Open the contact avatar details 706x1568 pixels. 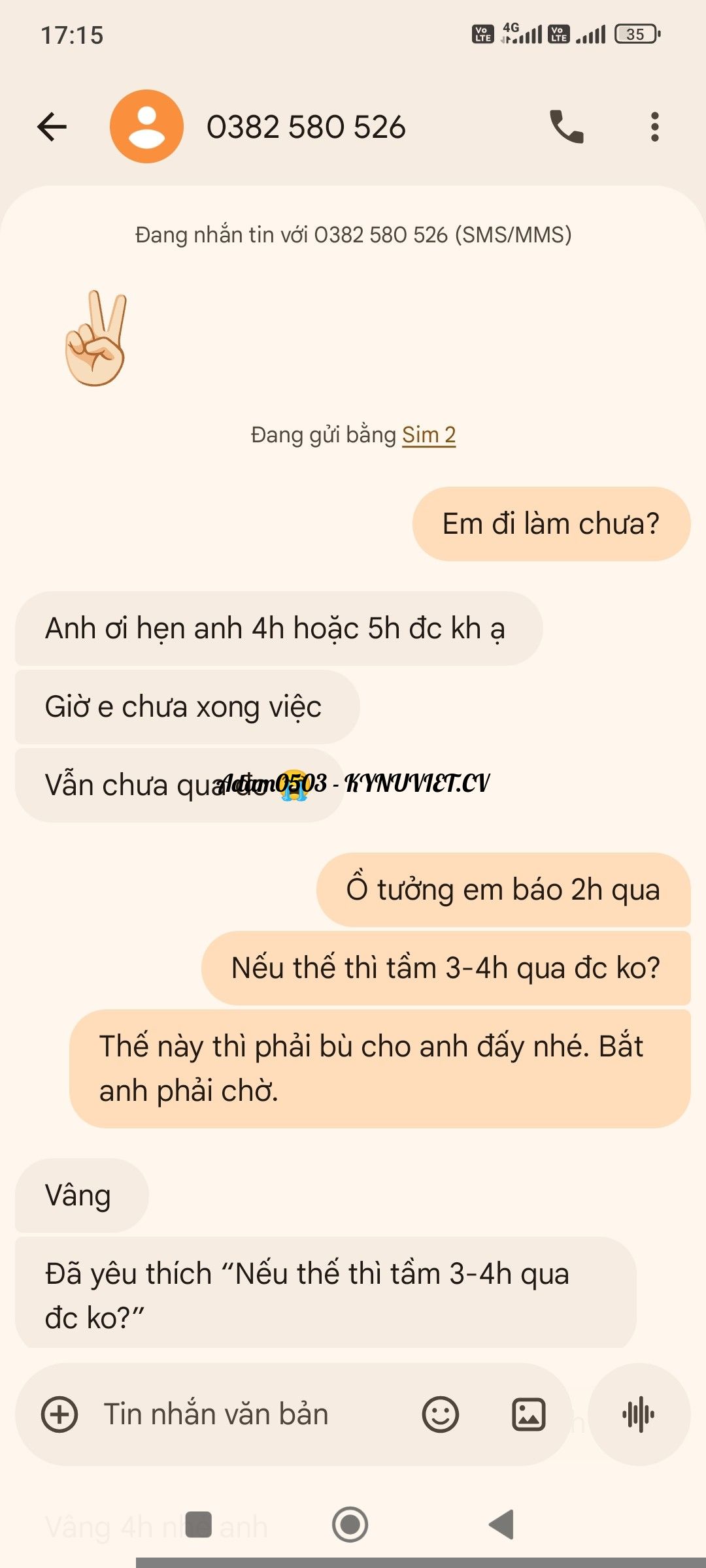coord(146,127)
